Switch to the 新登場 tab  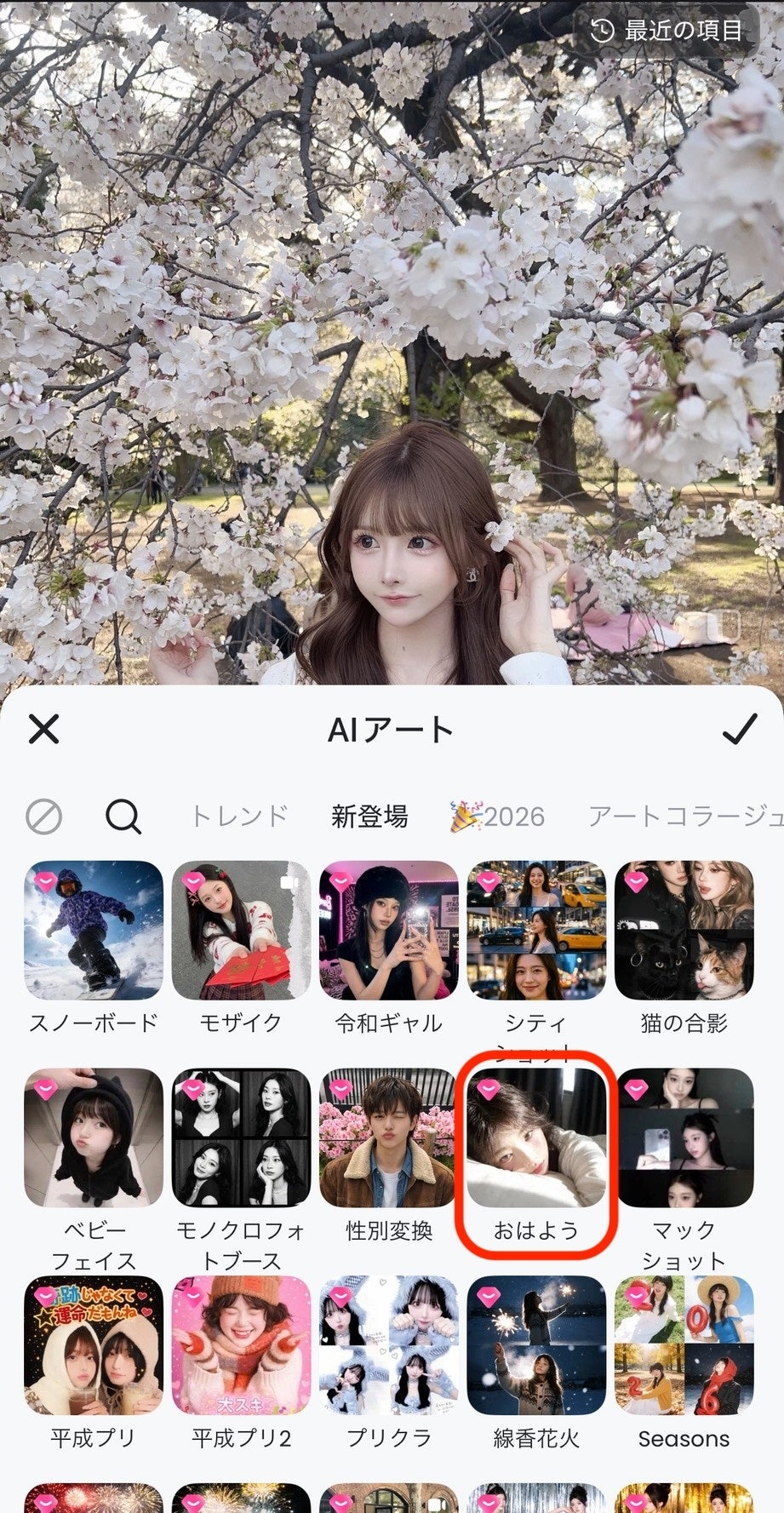(x=369, y=817)
